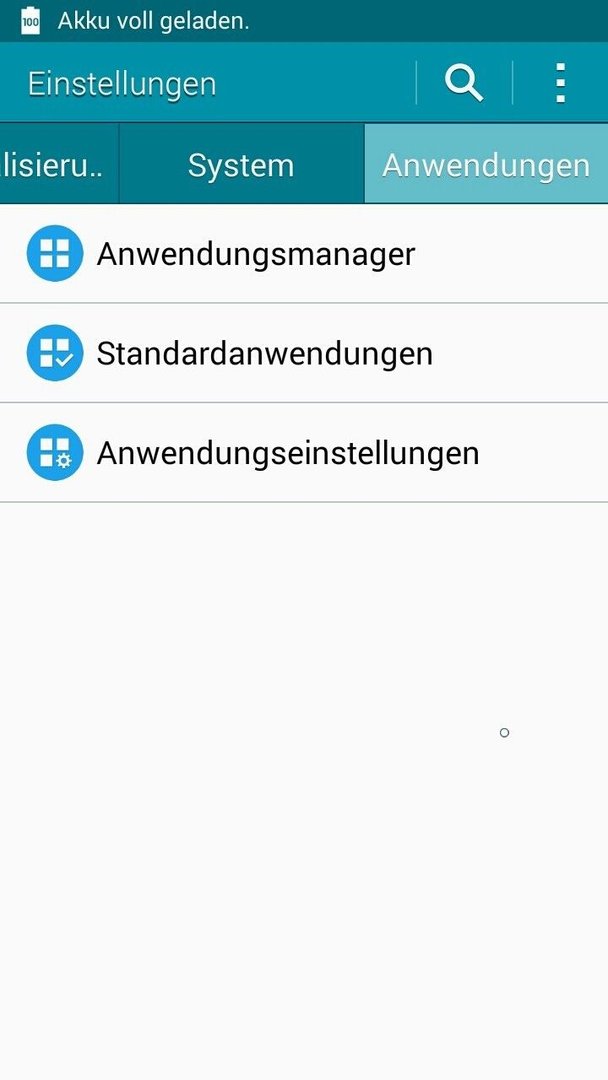608x1080 pixels.
Task: Open Standardanwendungen settings
Action: 304,353
